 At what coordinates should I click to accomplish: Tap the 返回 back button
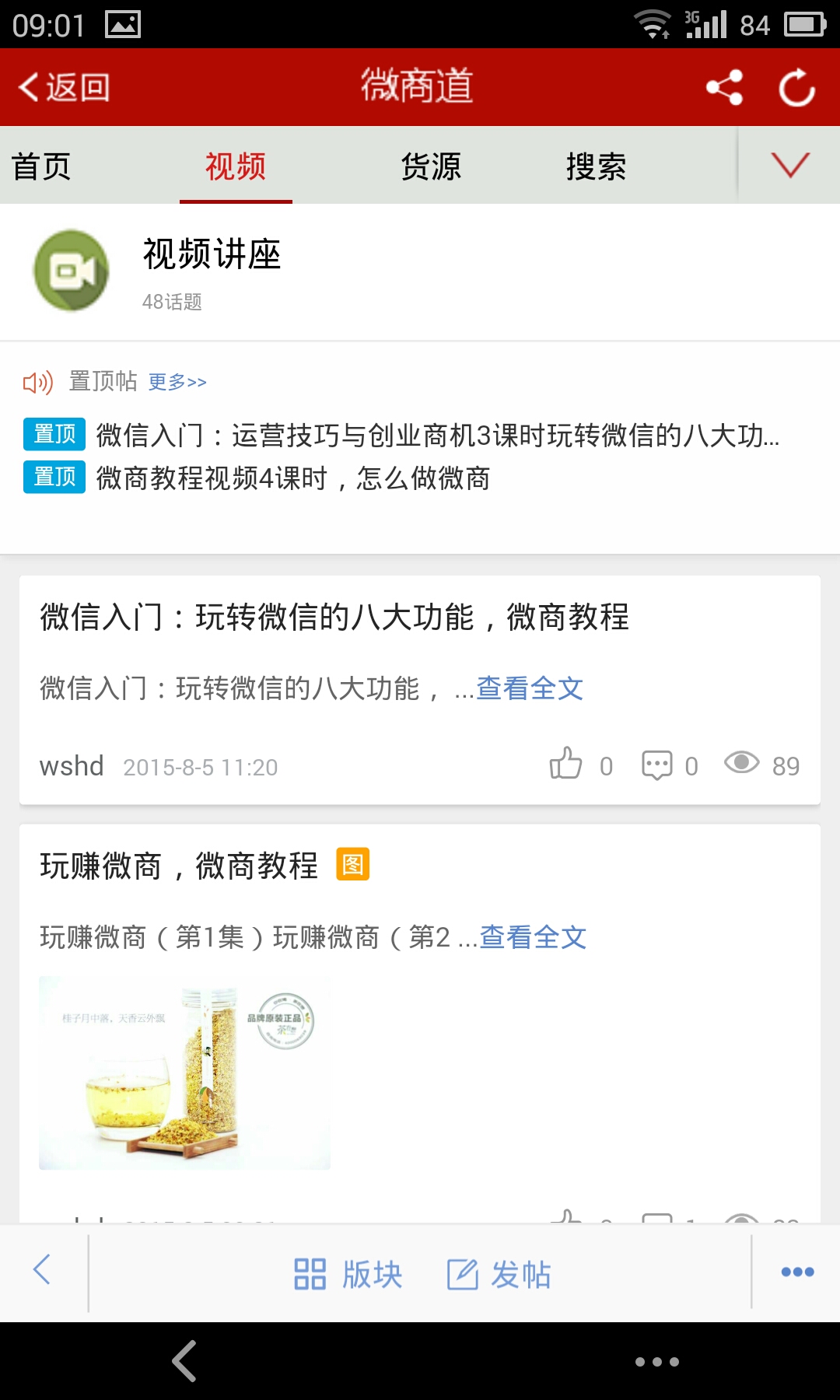click(x=64, y=87)
